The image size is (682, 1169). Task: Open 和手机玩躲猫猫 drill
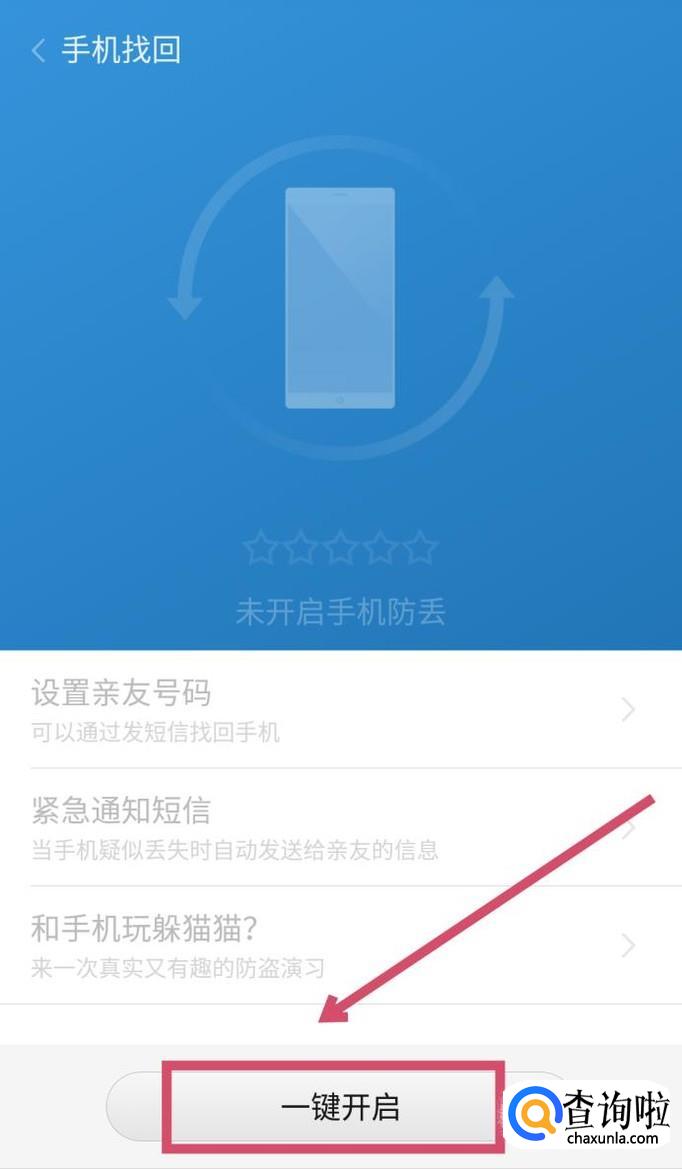[x=341, y=945]
